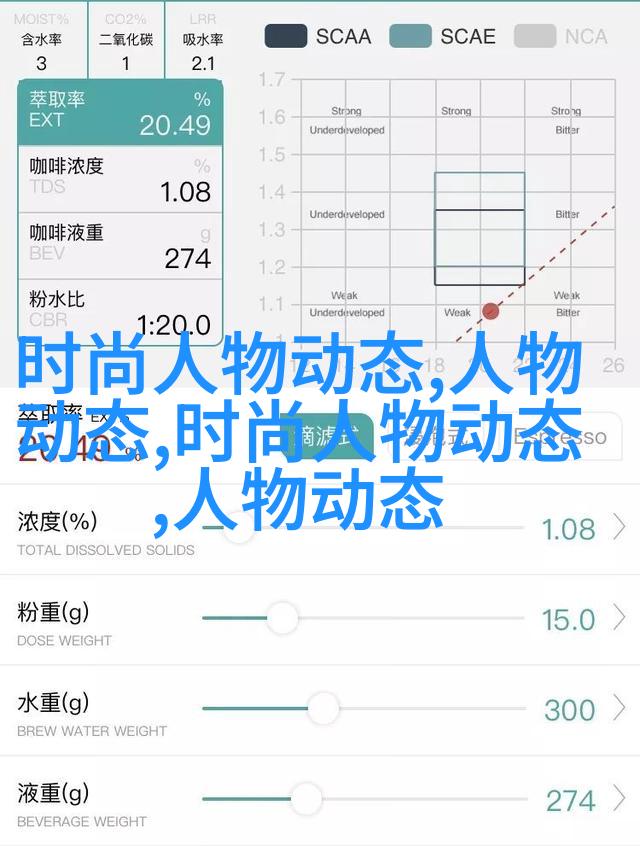Open the 浓度(%) value 1.08 chevron
The image size is (640, 846).
619,528
